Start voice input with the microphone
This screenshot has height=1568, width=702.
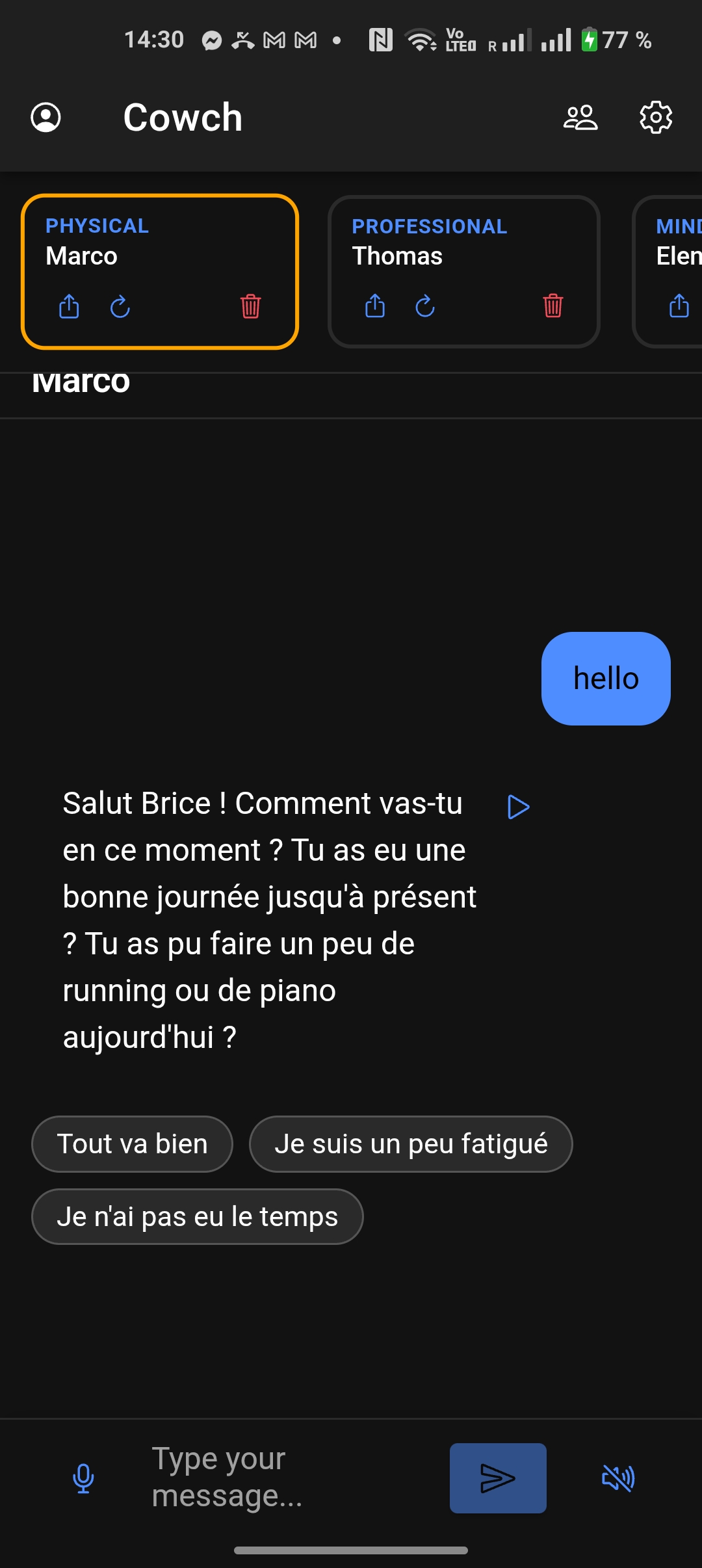[83, 1478]
